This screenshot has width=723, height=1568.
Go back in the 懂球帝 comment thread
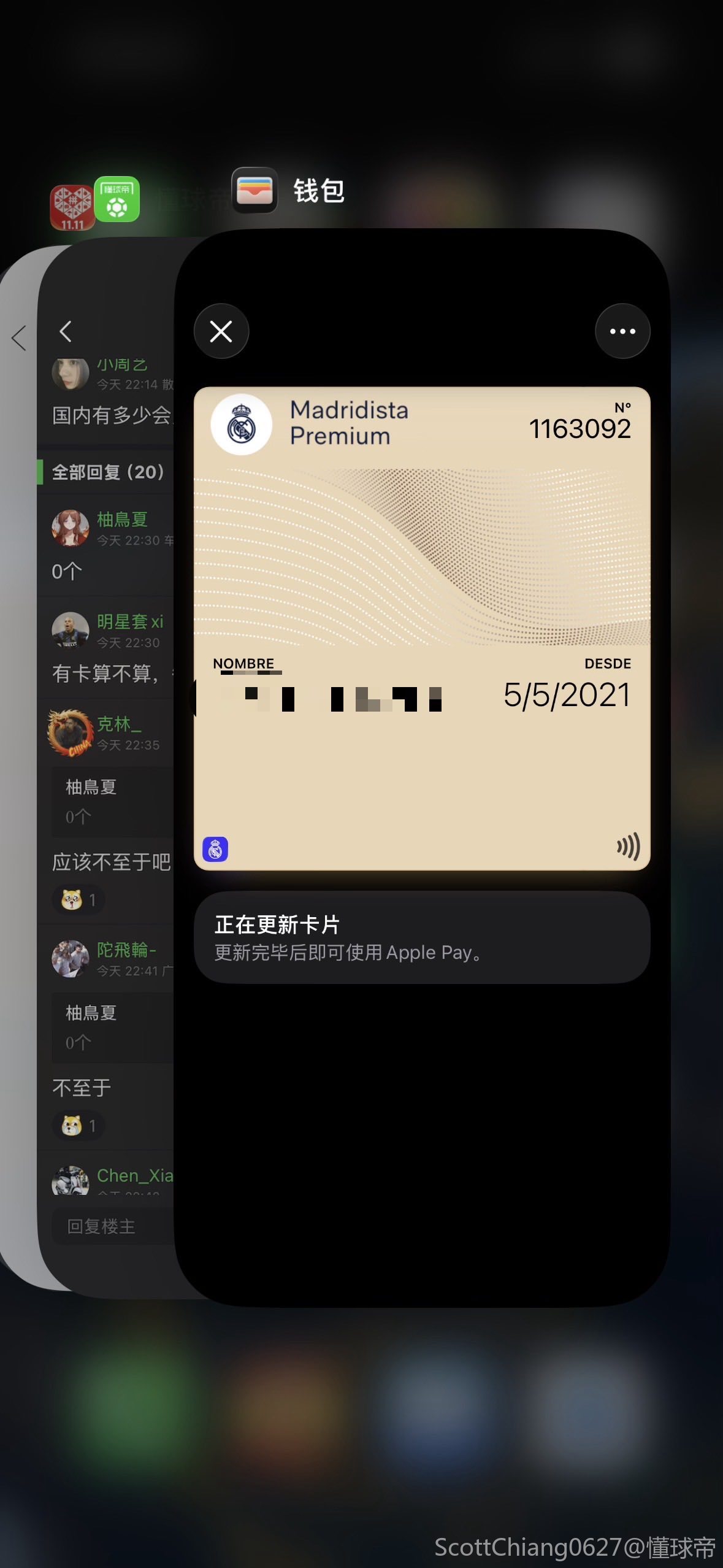coord(66,331)
